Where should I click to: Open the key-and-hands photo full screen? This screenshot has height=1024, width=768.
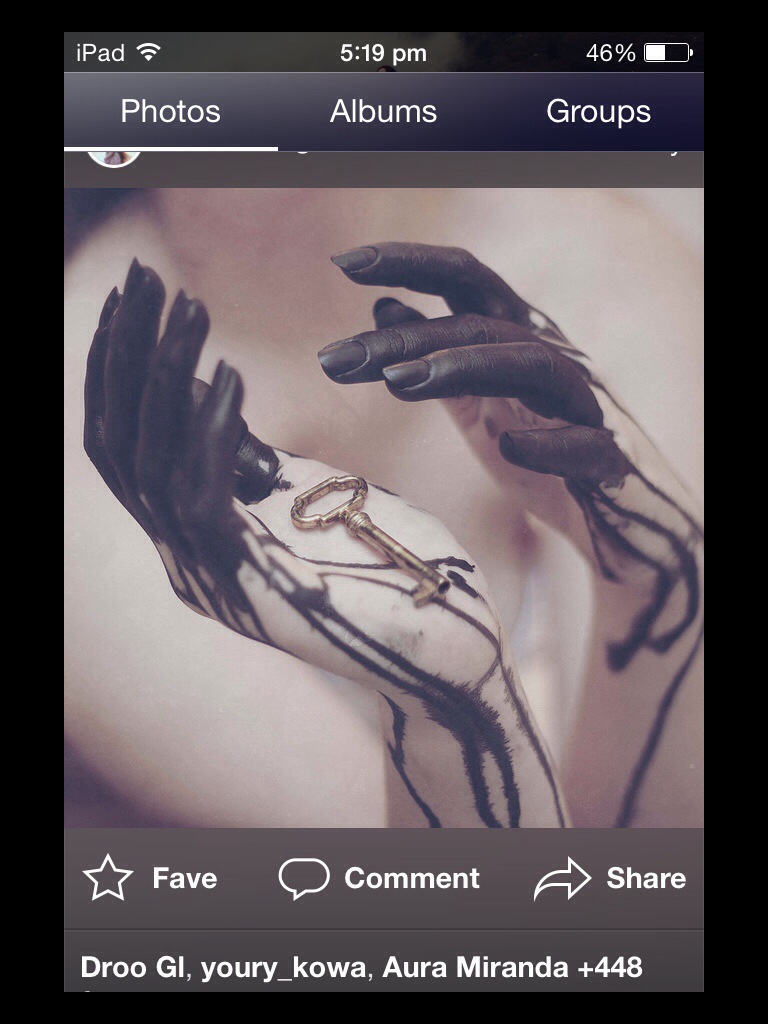coord(384,507)
